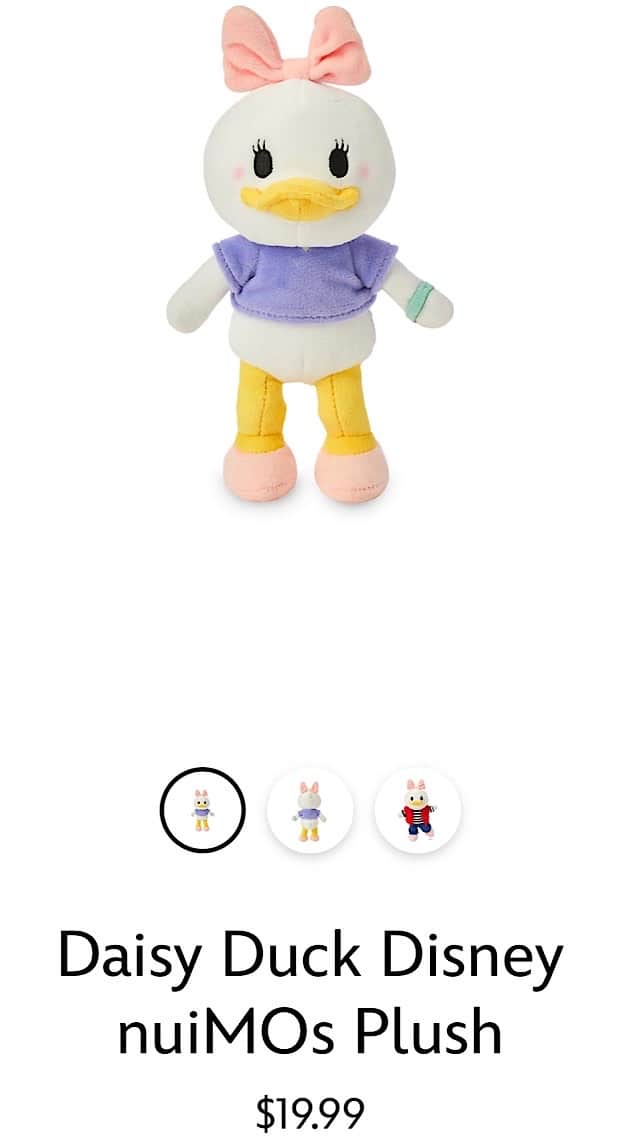This screenshot has height=1138, width=640.
Task: View the second product image thumbnail
Action: pyautogui.click(x=310, y=810)
